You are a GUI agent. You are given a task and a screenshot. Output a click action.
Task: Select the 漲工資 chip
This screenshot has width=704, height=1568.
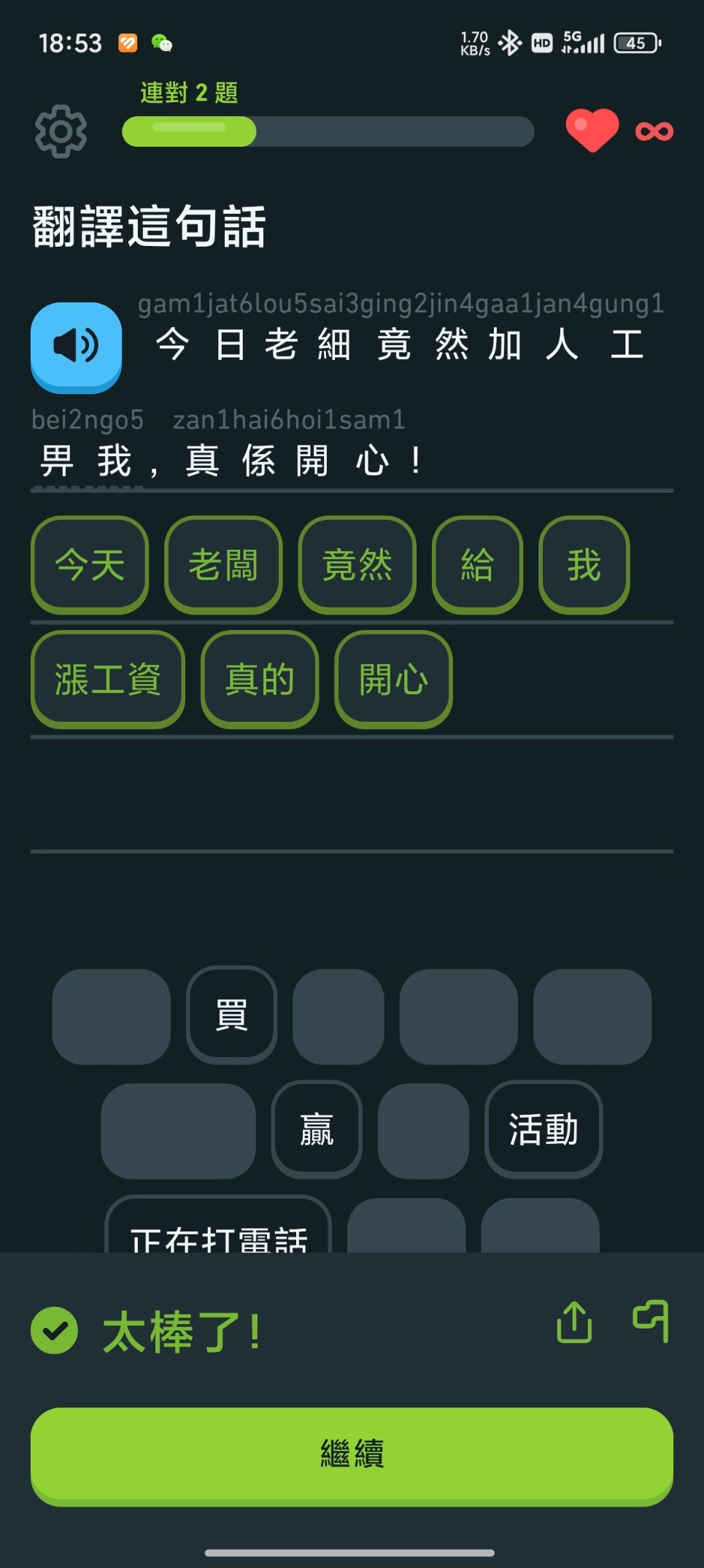108,680
